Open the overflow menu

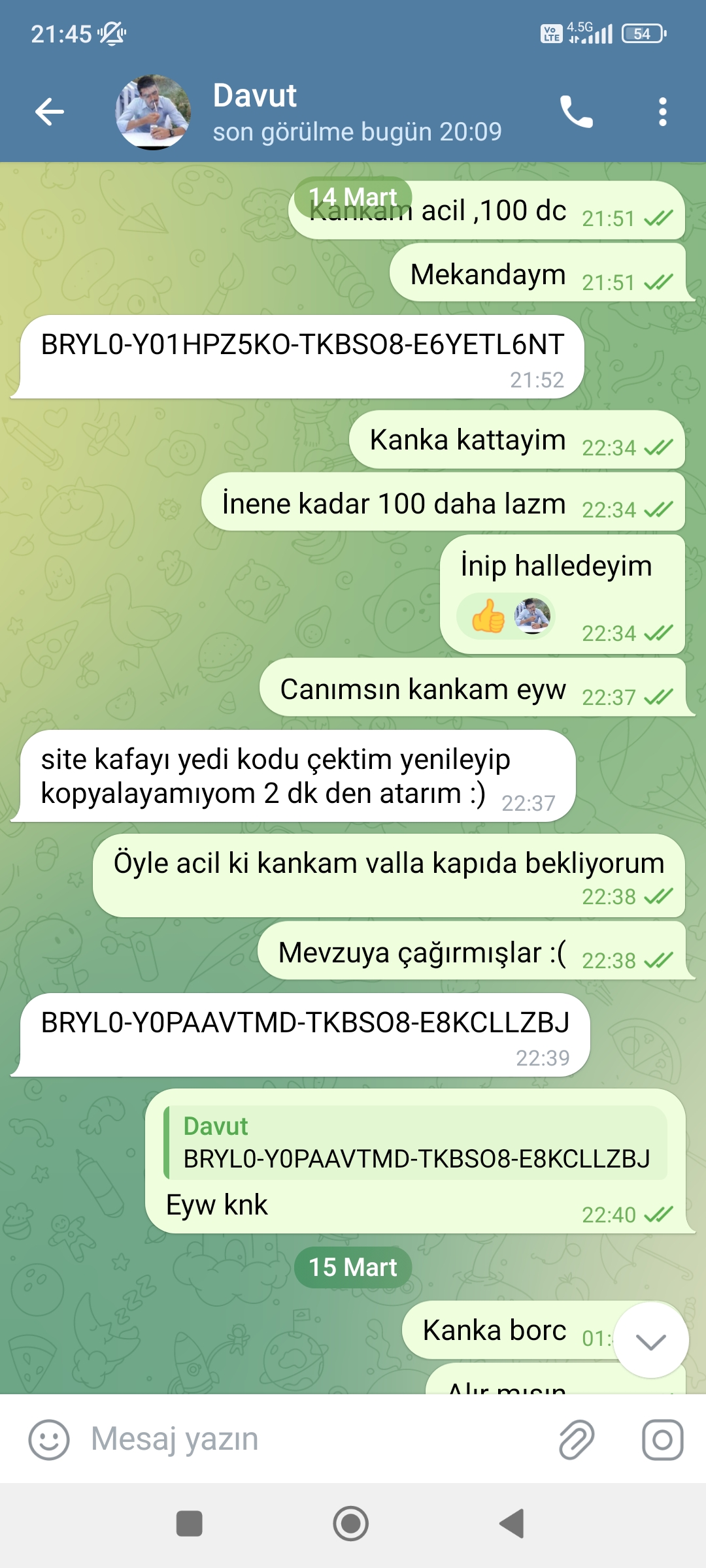click(x=662, y=112)
